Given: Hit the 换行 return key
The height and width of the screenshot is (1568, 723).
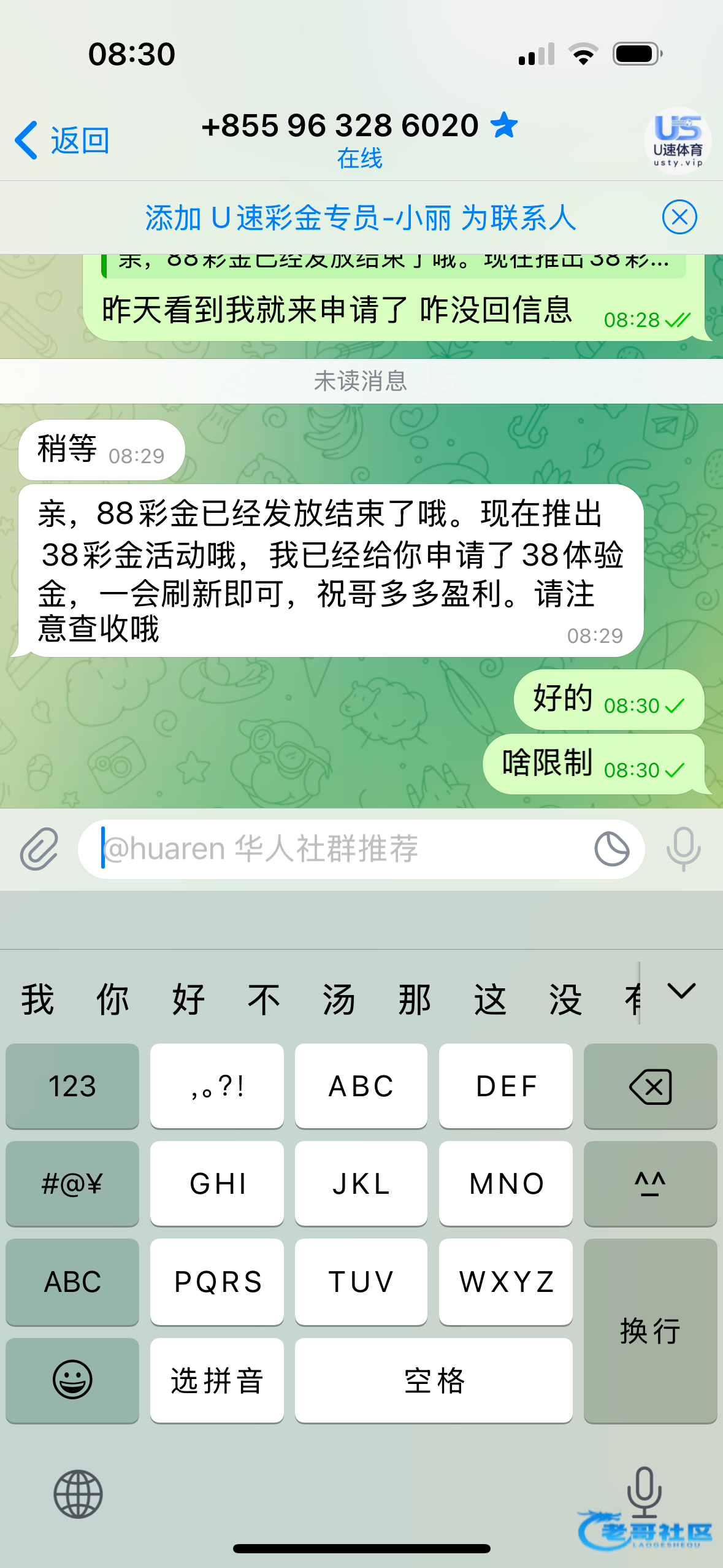Looking at the screenshot, I should [650, 1330].
